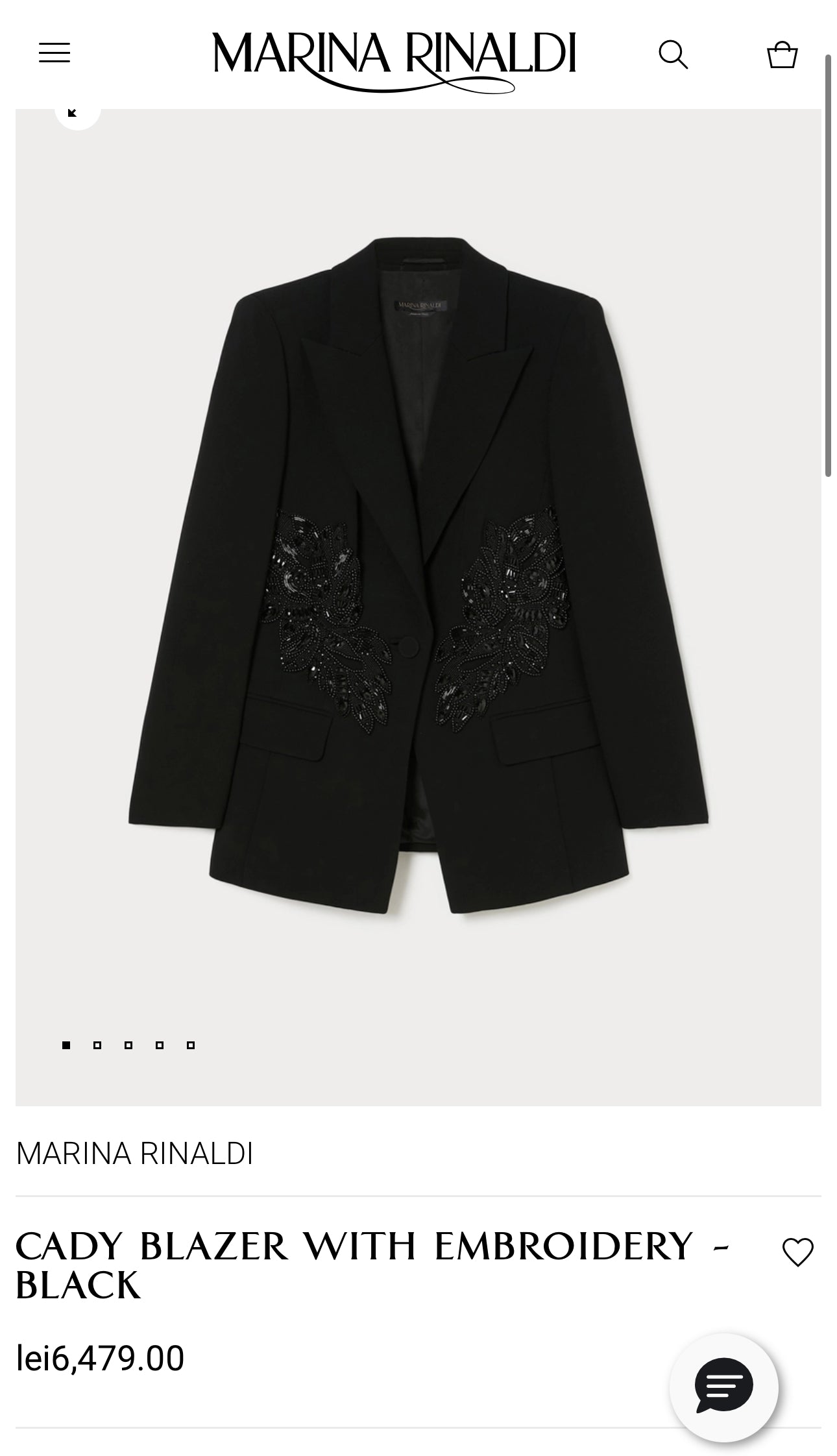Image resolution: width=837 pixels, height=1456 pixels.
Task: Open the search magnifier
Action: (673, 55)
